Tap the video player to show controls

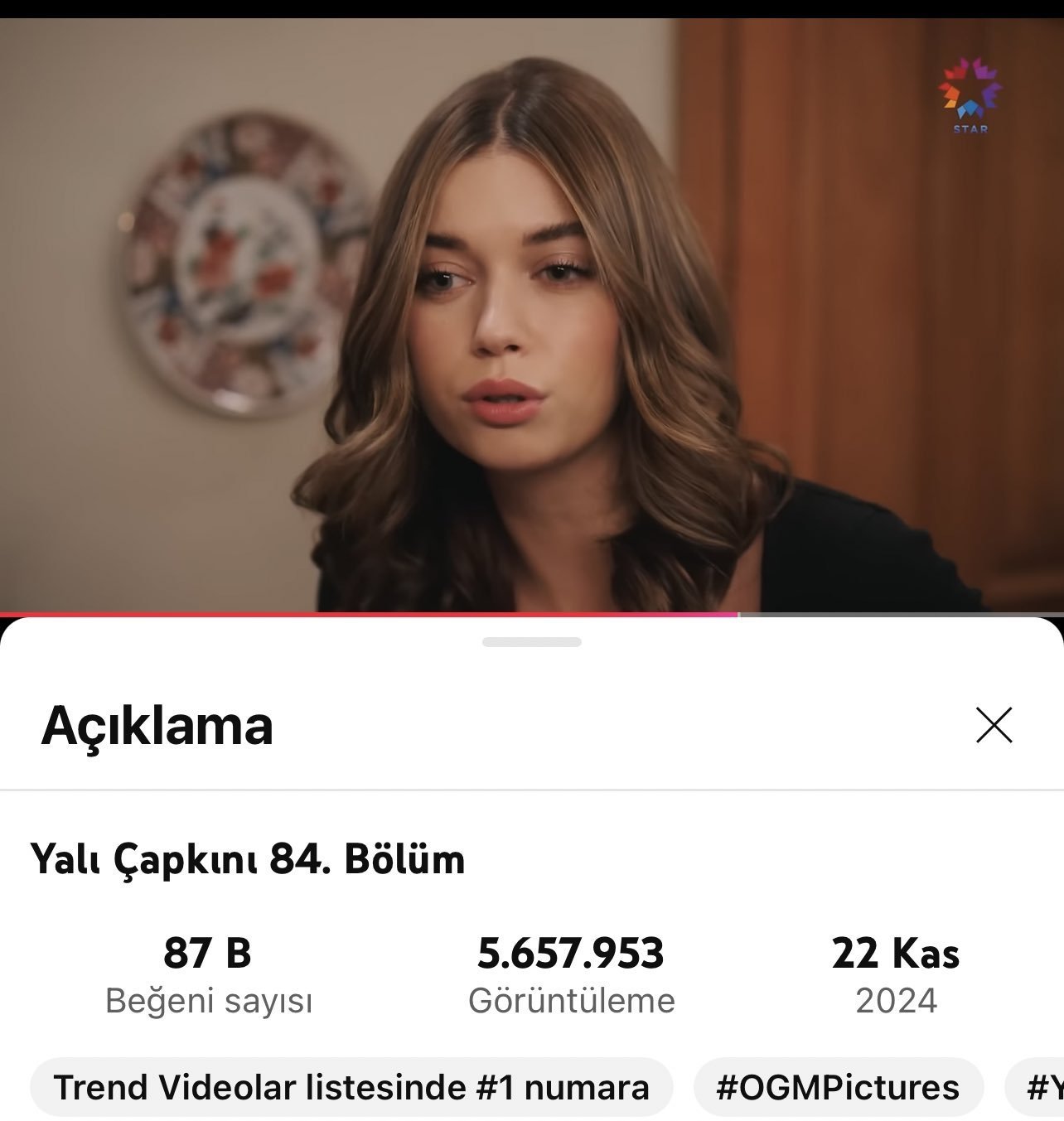(x=530, y=315)
